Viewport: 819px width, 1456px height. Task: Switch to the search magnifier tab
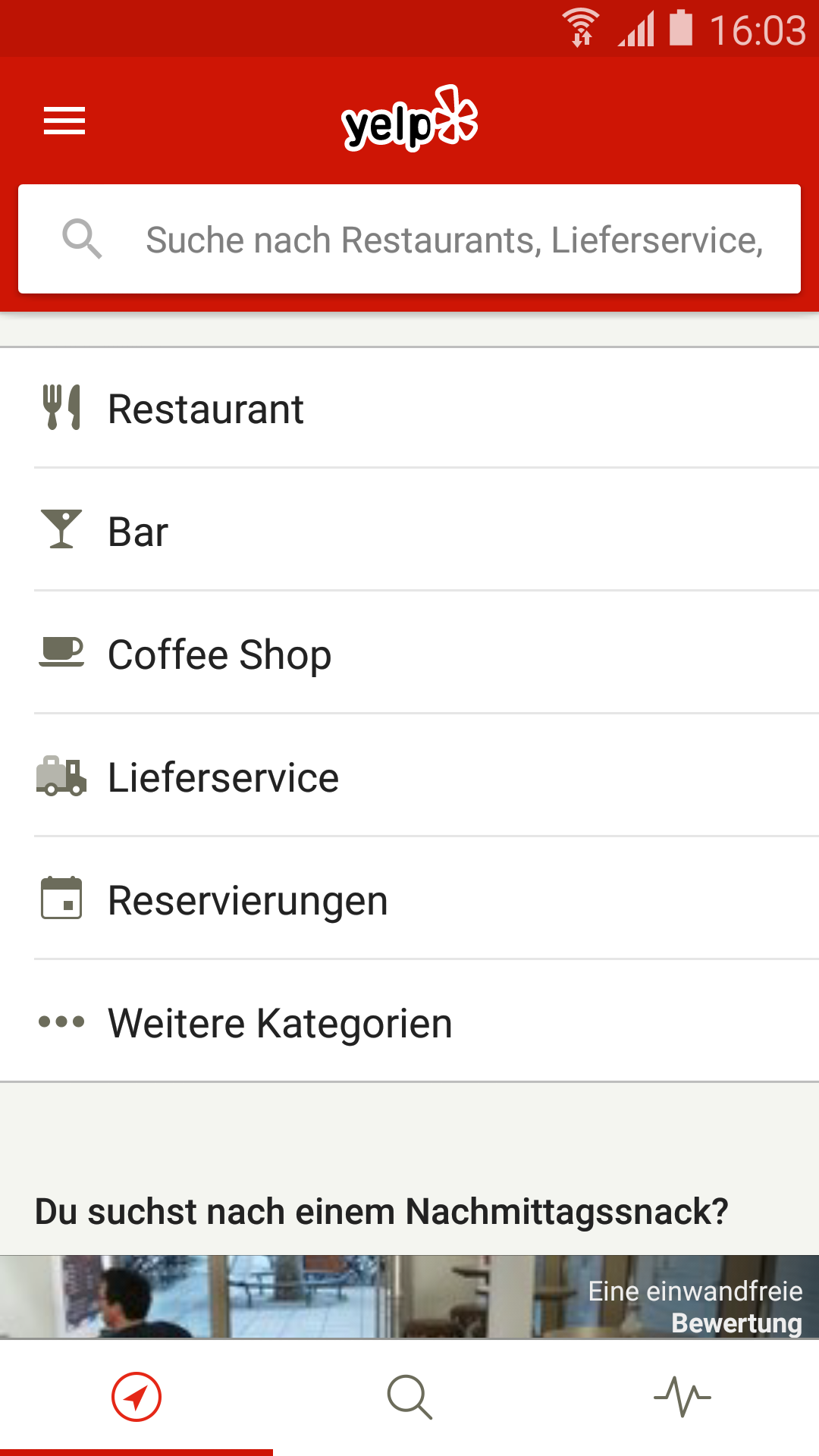[409, 1397]
